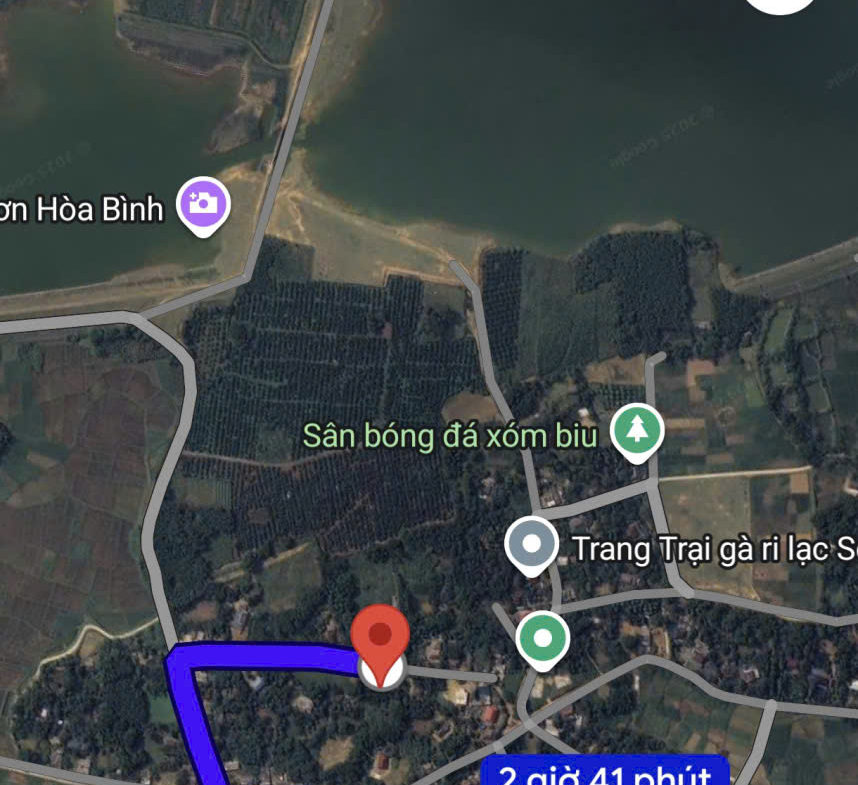The width and height of the screenshot is (858, 785).
Task: Tap the red destination pin
Action: pos(381,637)
